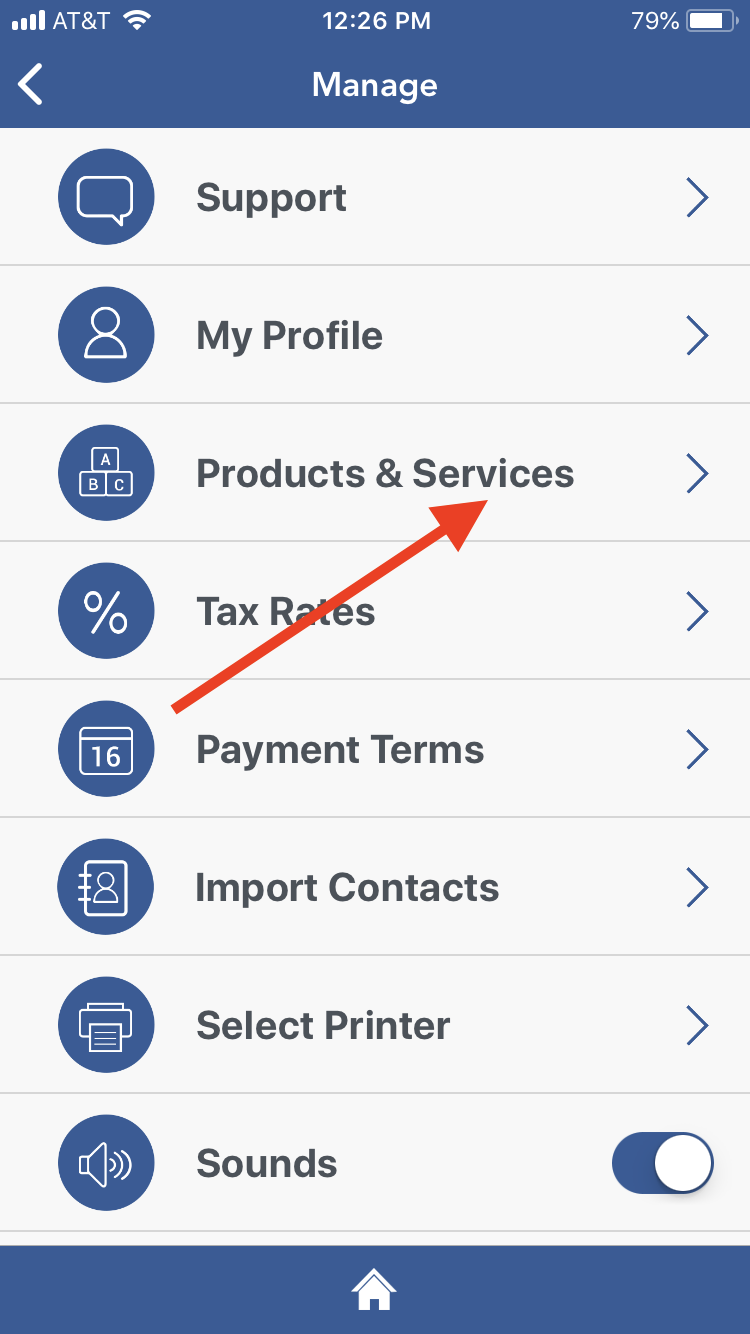Click the speaker icon next to Sounds

tap(106, 1163)
